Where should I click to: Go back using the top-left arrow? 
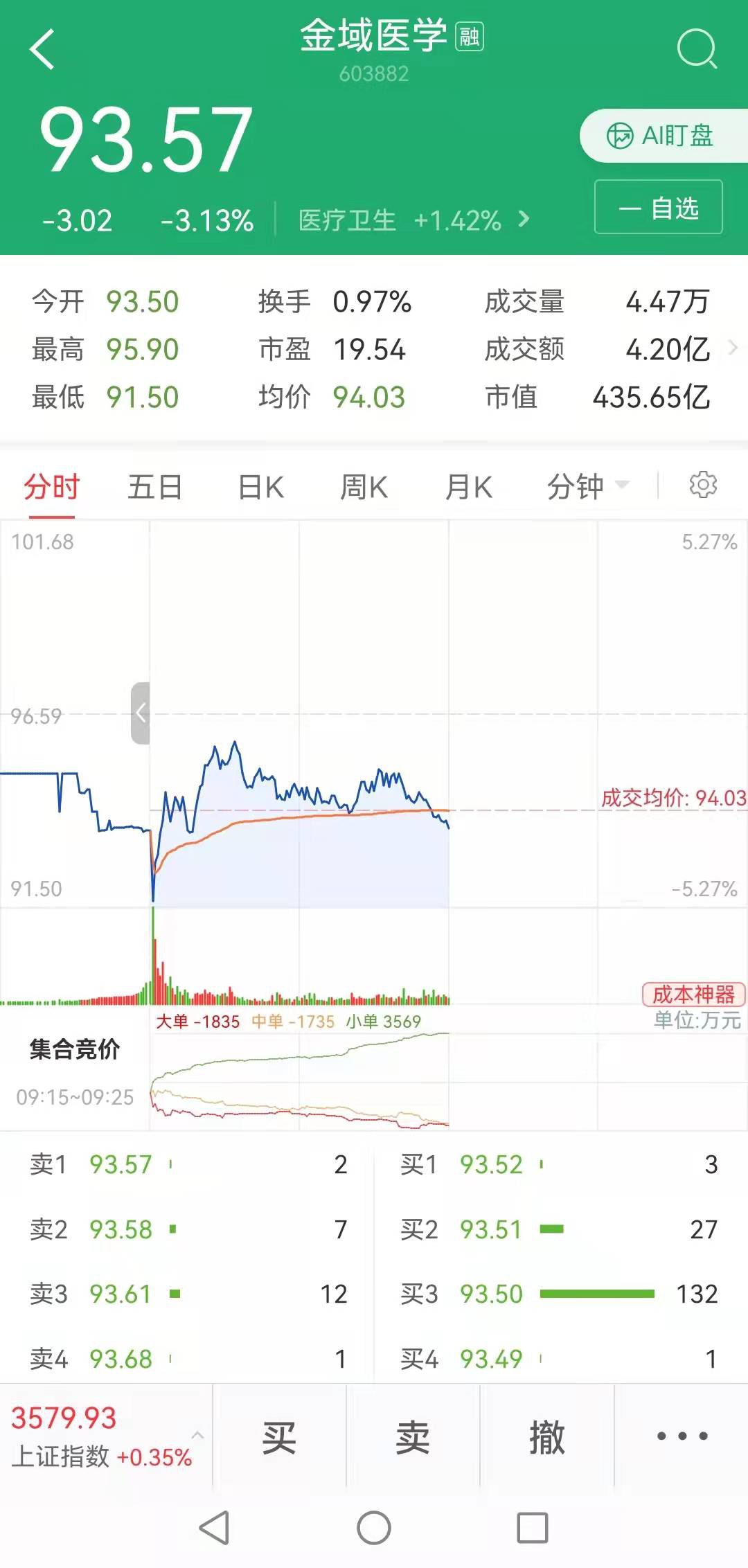[42, 49]
